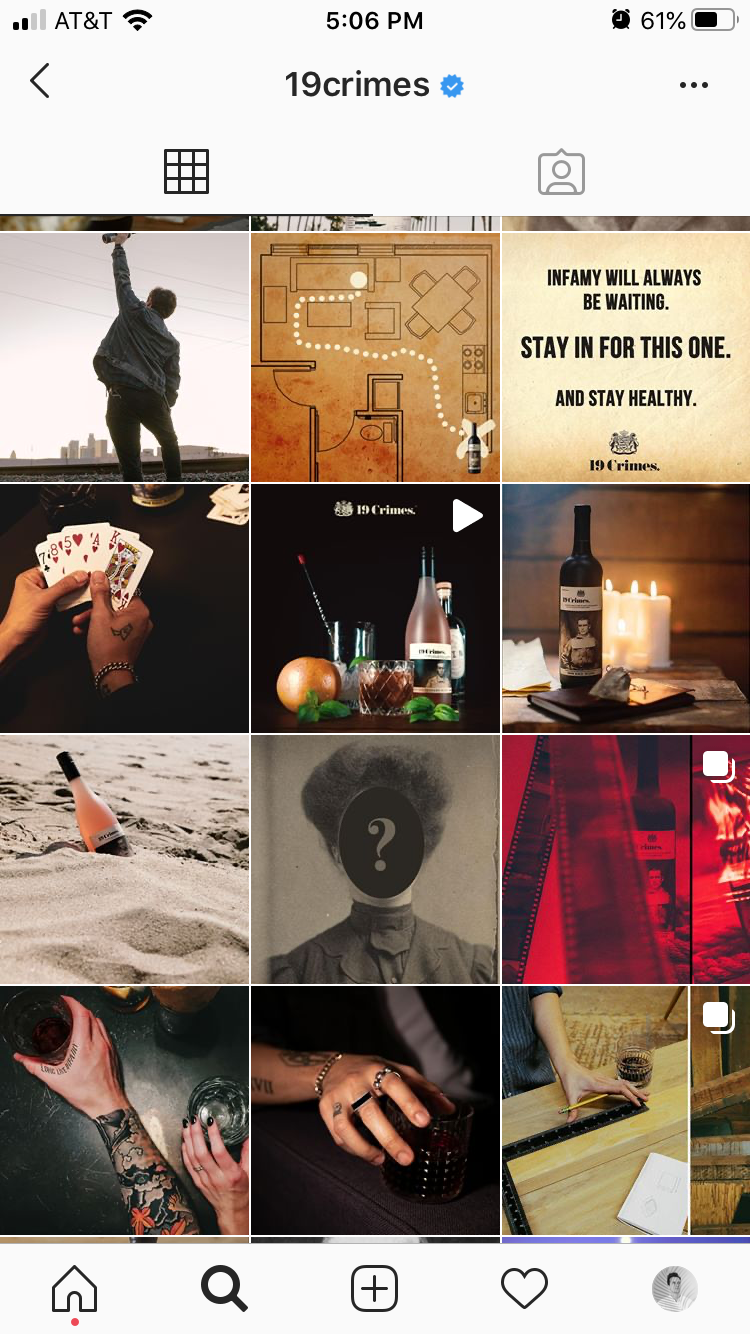Open the three-dot options menu
The width and height of the screenshot is (750, 1334).
pos(693,85)
